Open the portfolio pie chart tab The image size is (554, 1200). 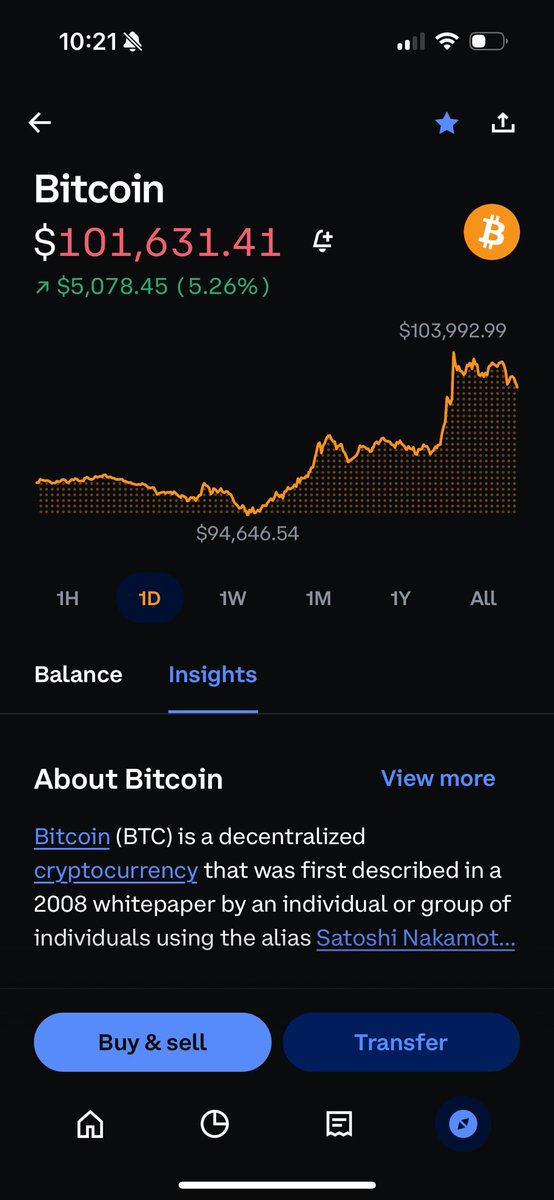(214, 1125)
